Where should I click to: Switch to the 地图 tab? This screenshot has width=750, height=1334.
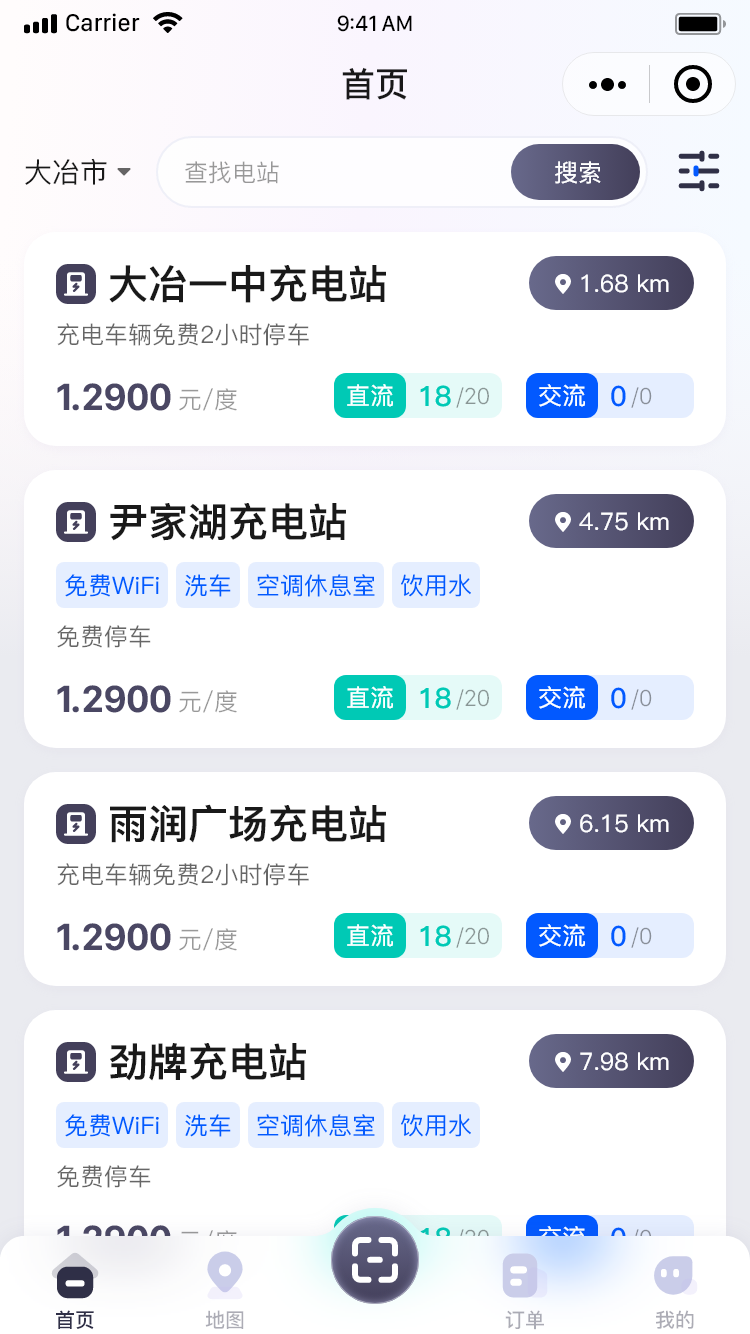225,1290
